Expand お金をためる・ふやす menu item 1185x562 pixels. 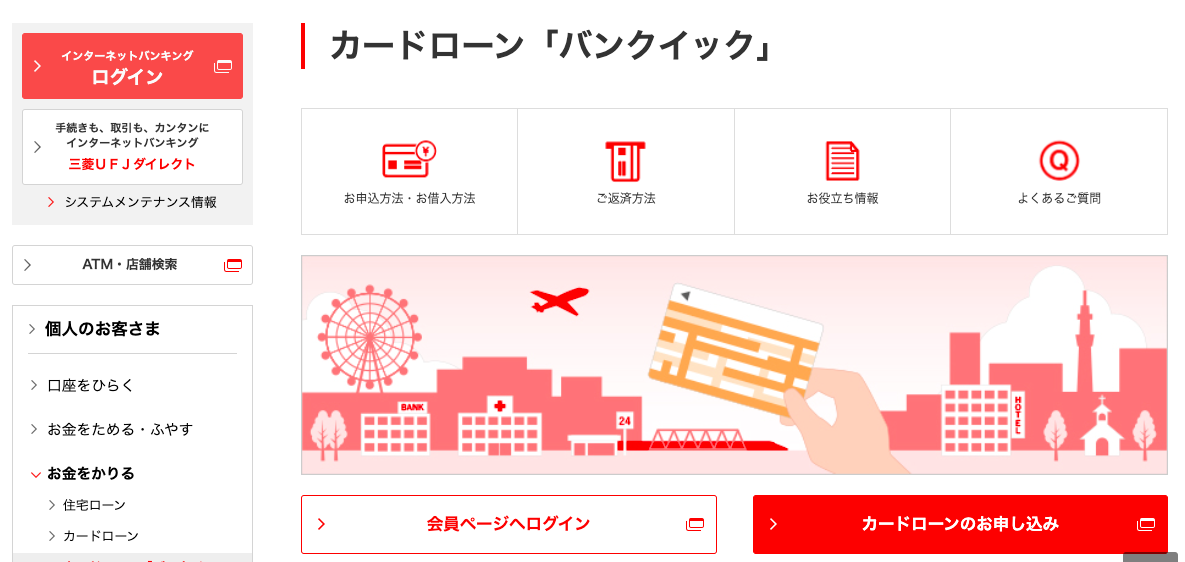pos(119,429)
